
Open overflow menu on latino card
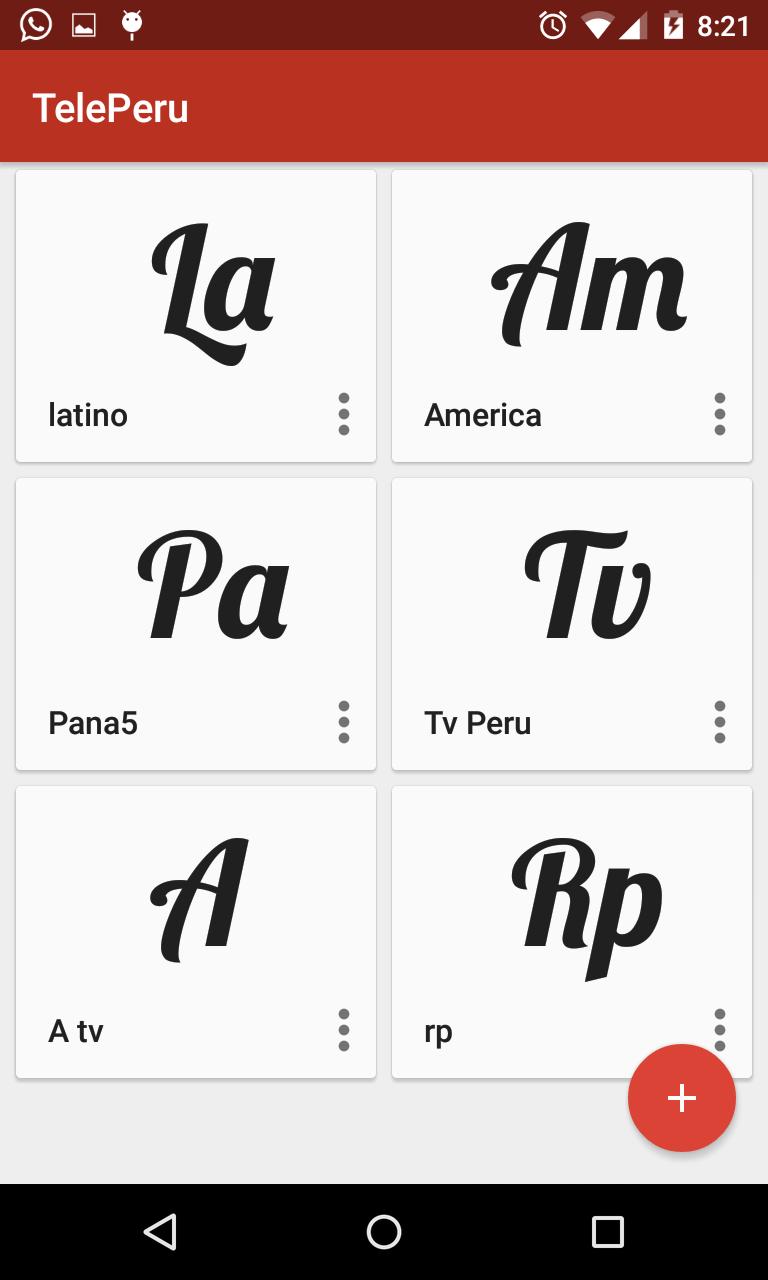pos(344,414)
